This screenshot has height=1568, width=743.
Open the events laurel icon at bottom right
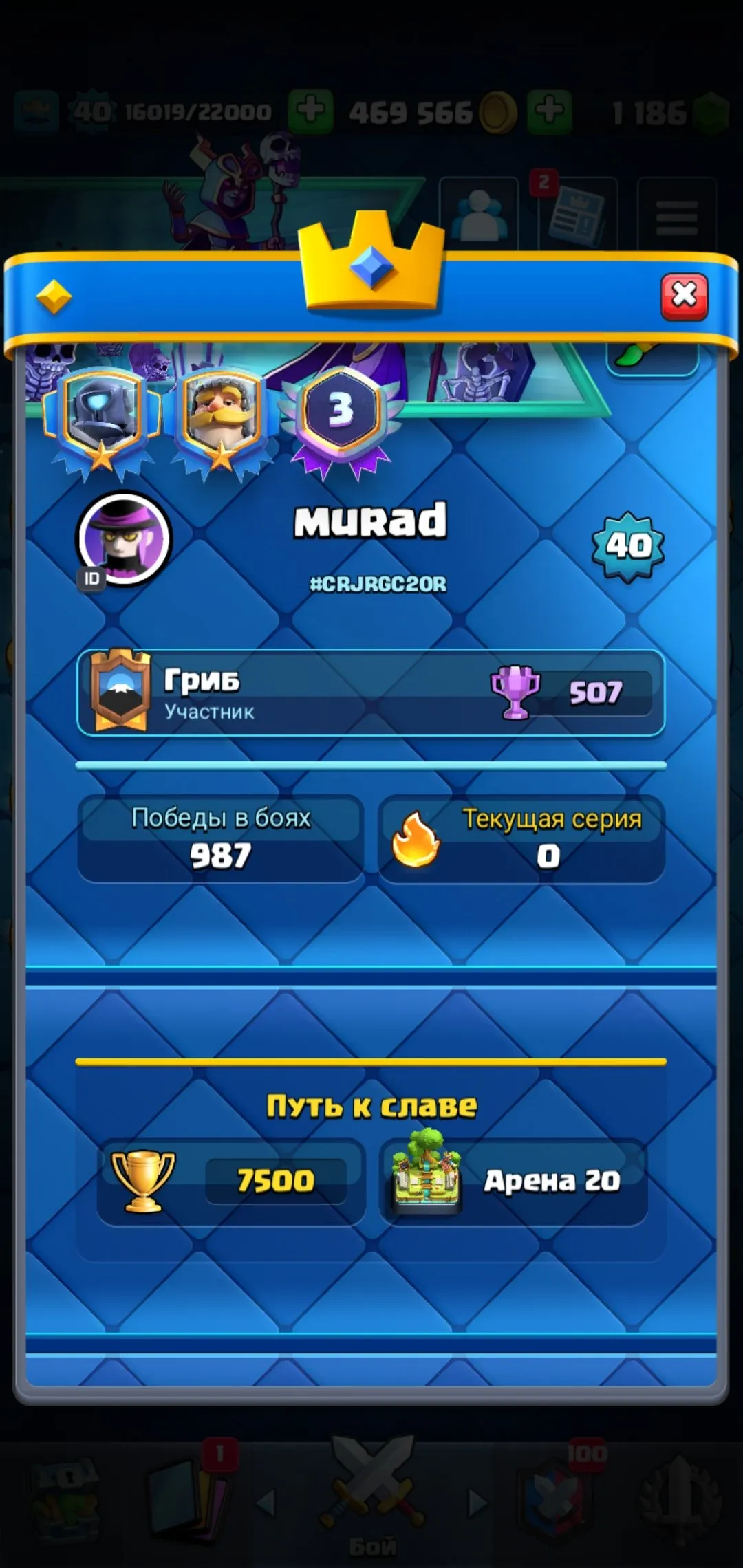(678, 1499)
